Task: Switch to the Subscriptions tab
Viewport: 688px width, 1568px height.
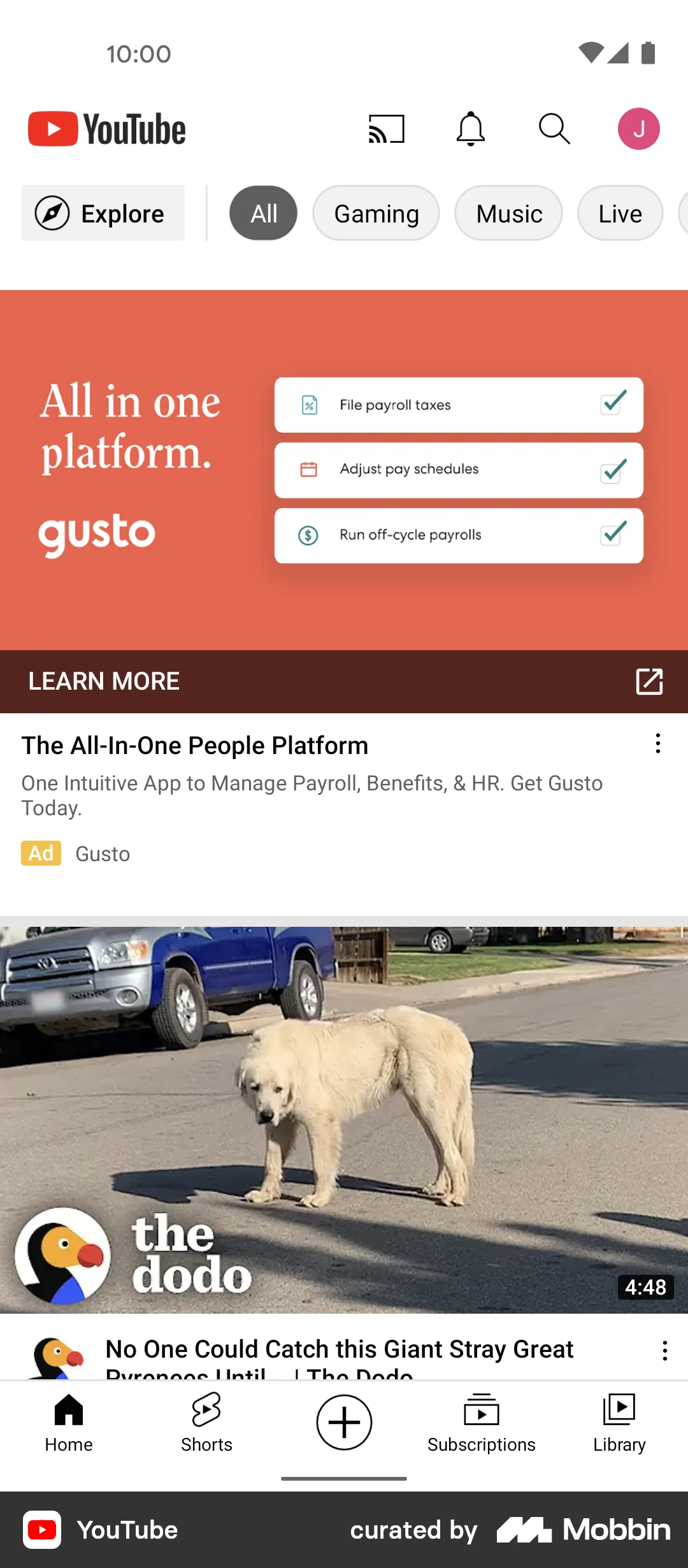Action: 482,1423
